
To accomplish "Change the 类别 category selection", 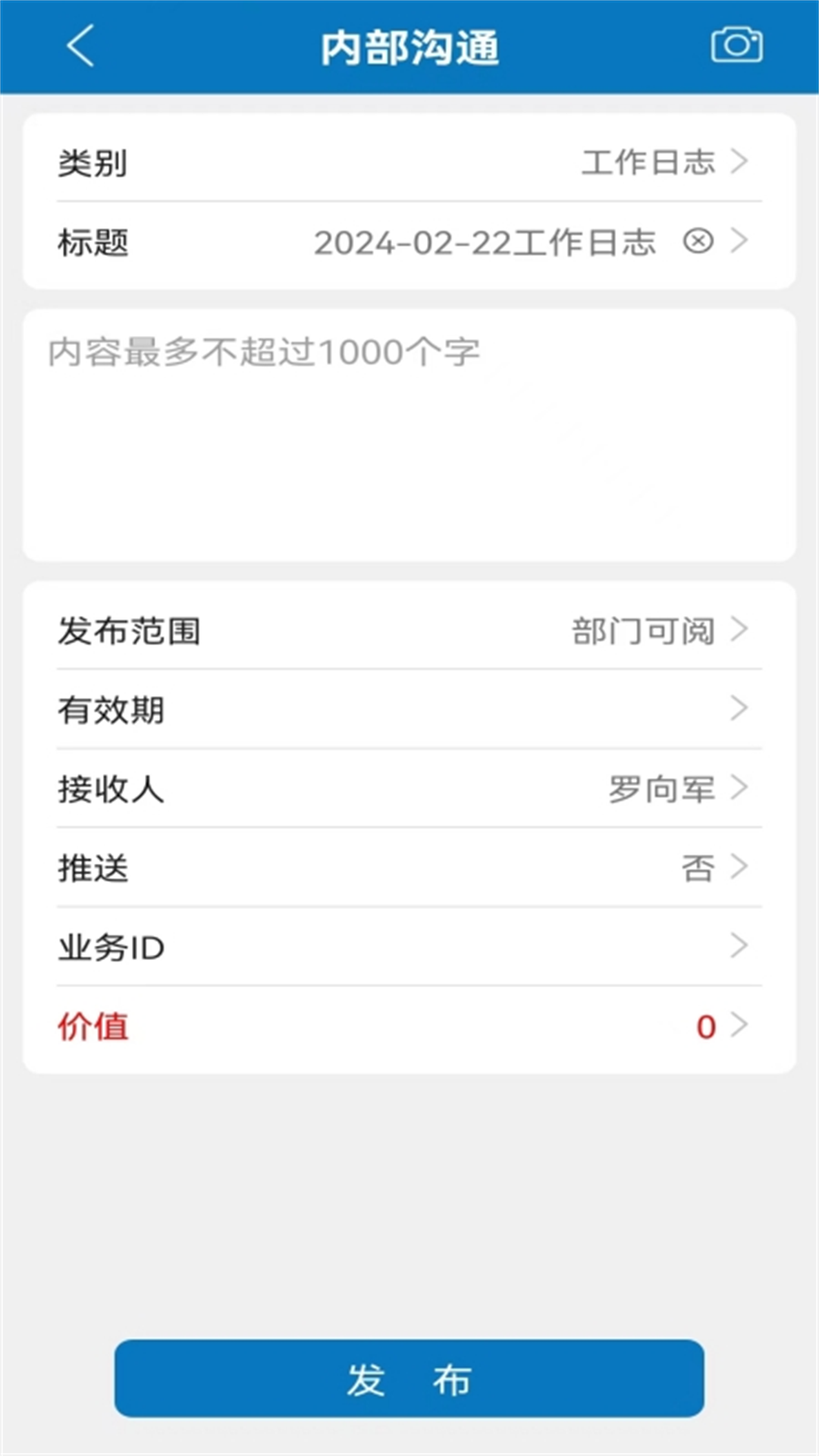I will point(409,162).
